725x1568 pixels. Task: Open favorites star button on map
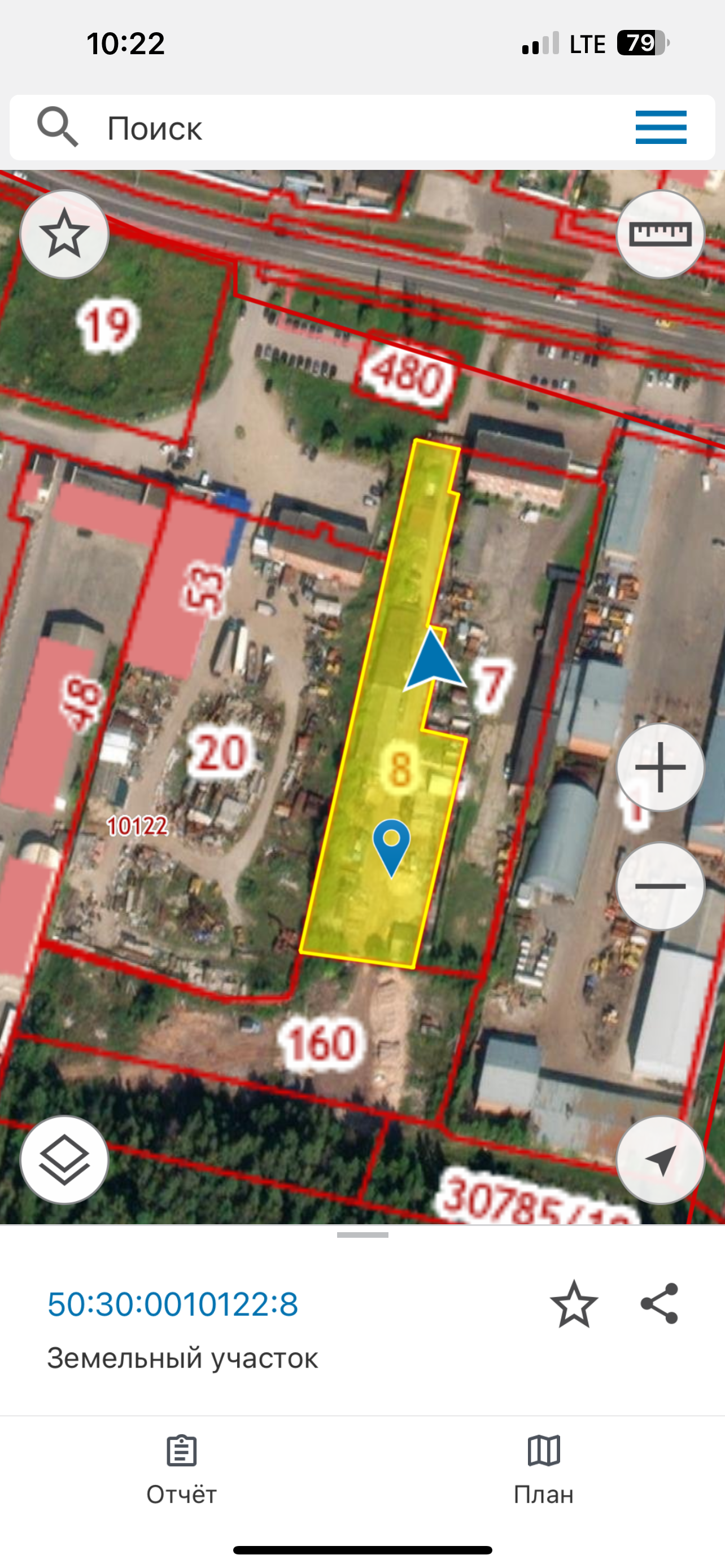[x=64, y=234]
